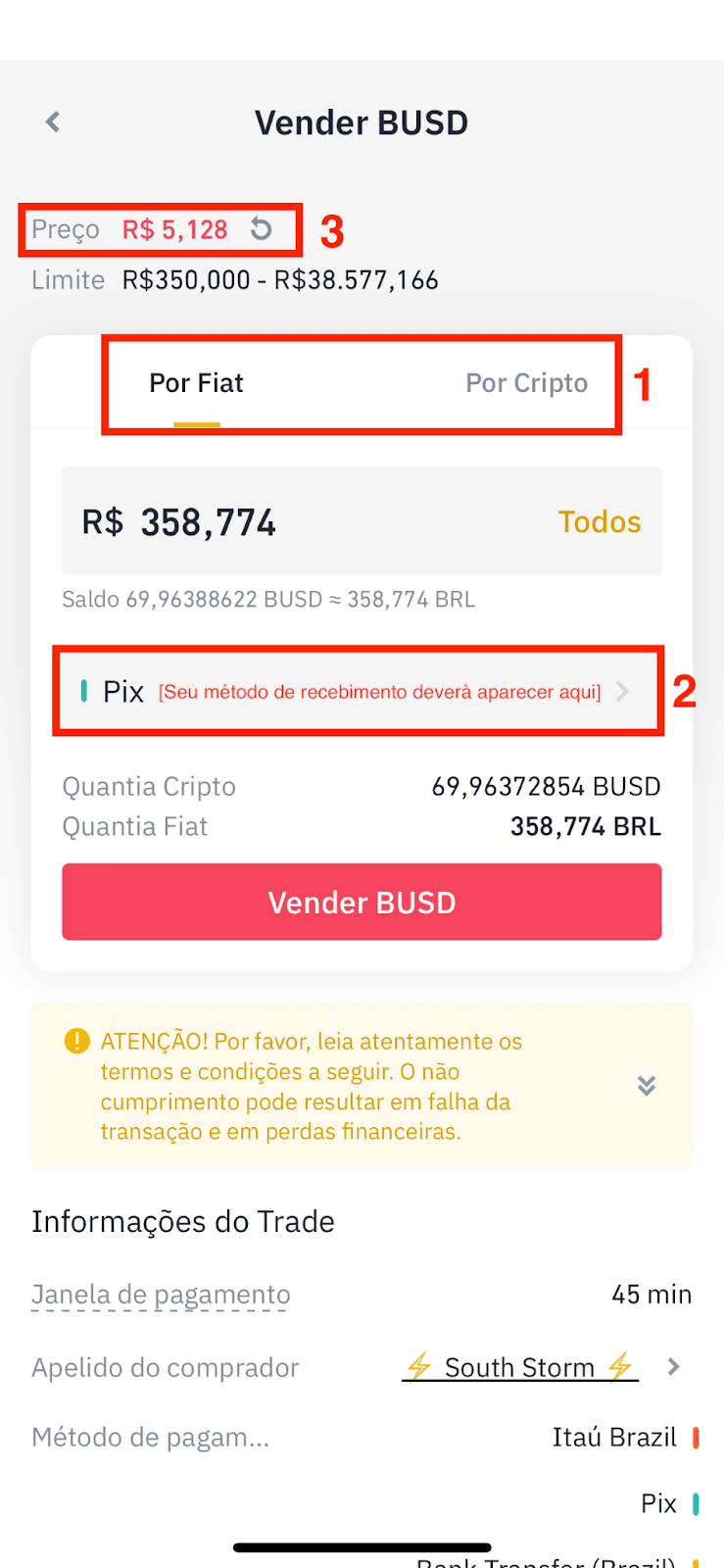Tap the red Vender BUSD button

pyautogui.click(x=362, y=902)
